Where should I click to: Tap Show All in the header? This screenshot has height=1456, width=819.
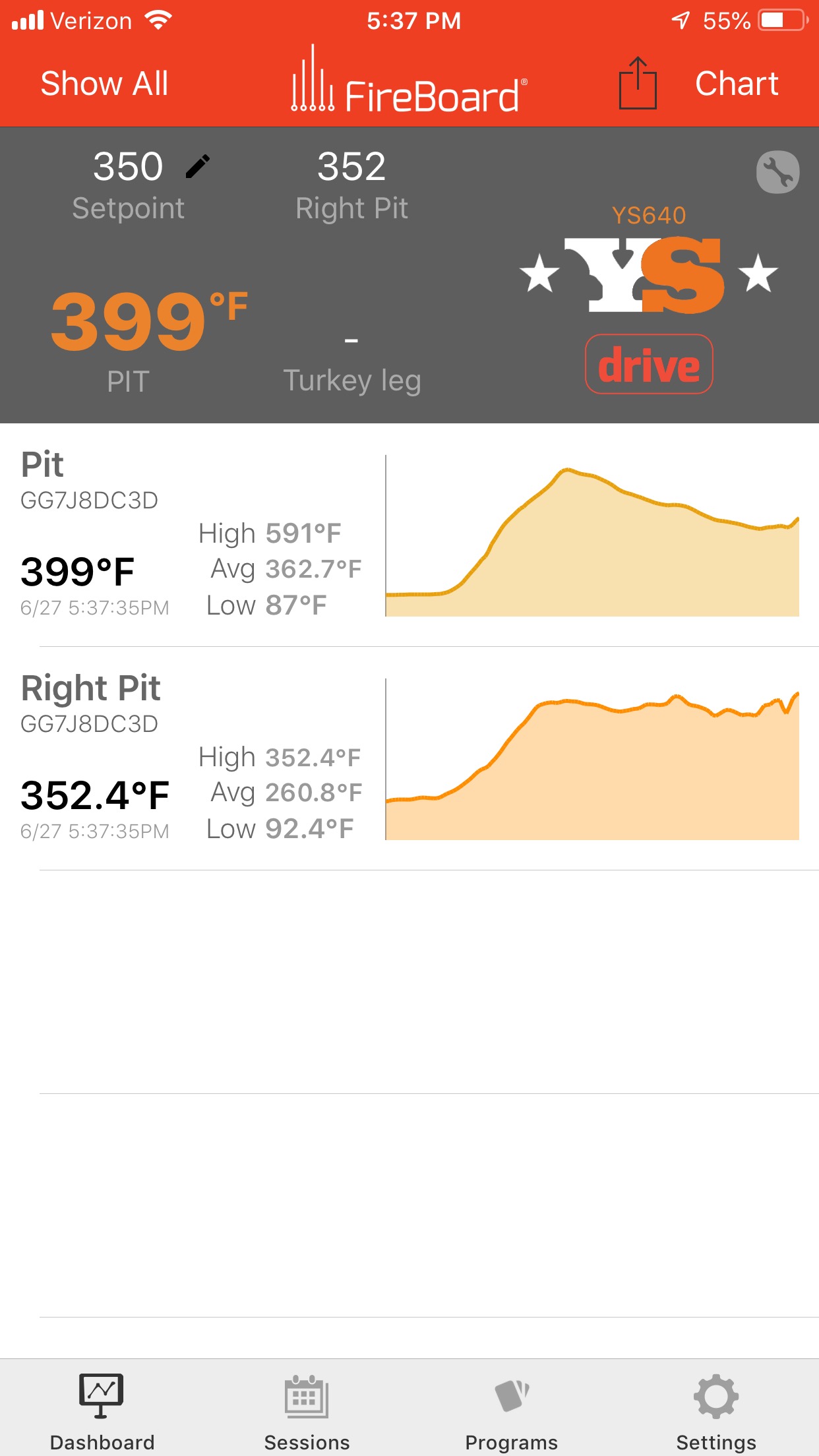(104, 84)
